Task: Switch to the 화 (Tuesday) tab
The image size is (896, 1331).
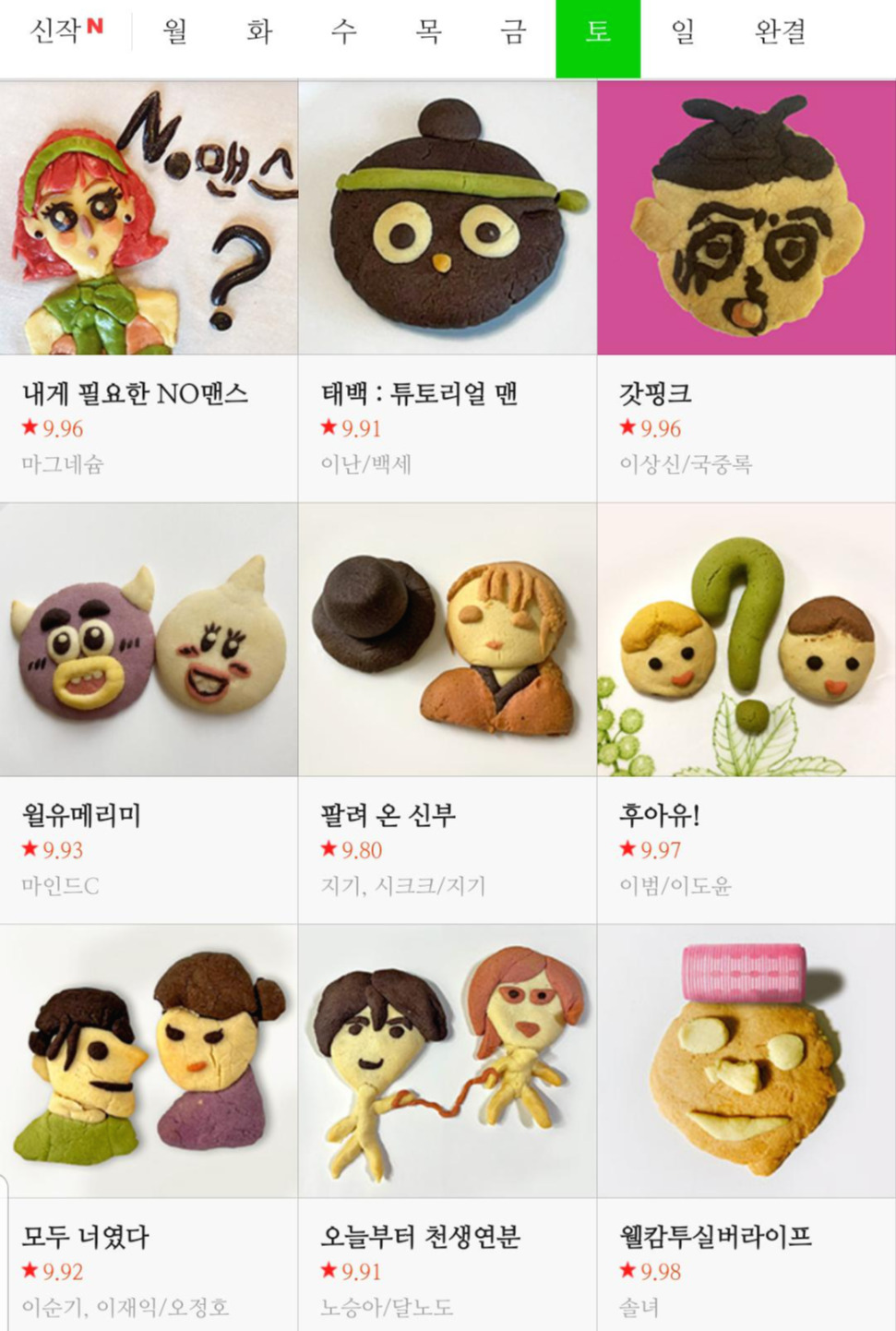Action: point(259,32)
